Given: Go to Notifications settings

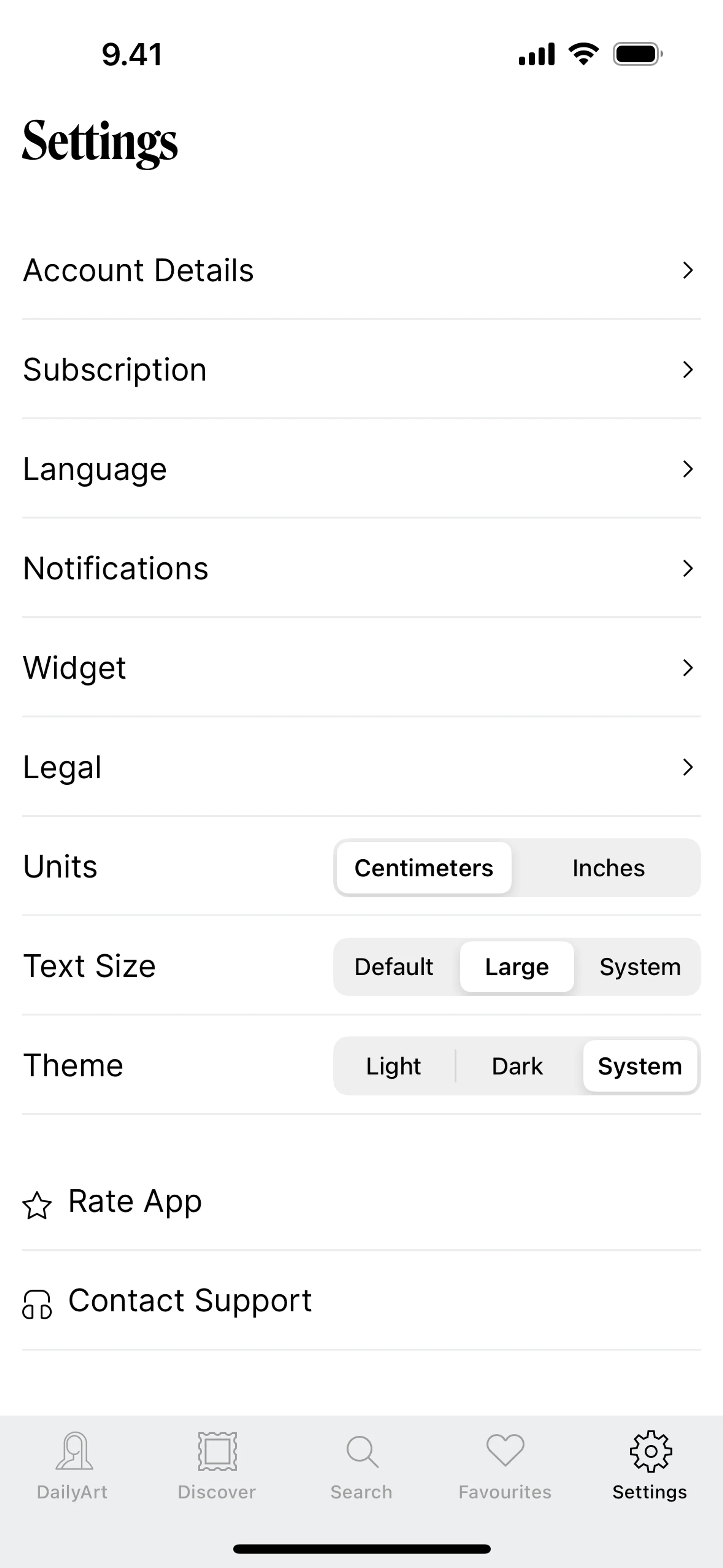Looking at the screenshot, I should click(361, 568).
